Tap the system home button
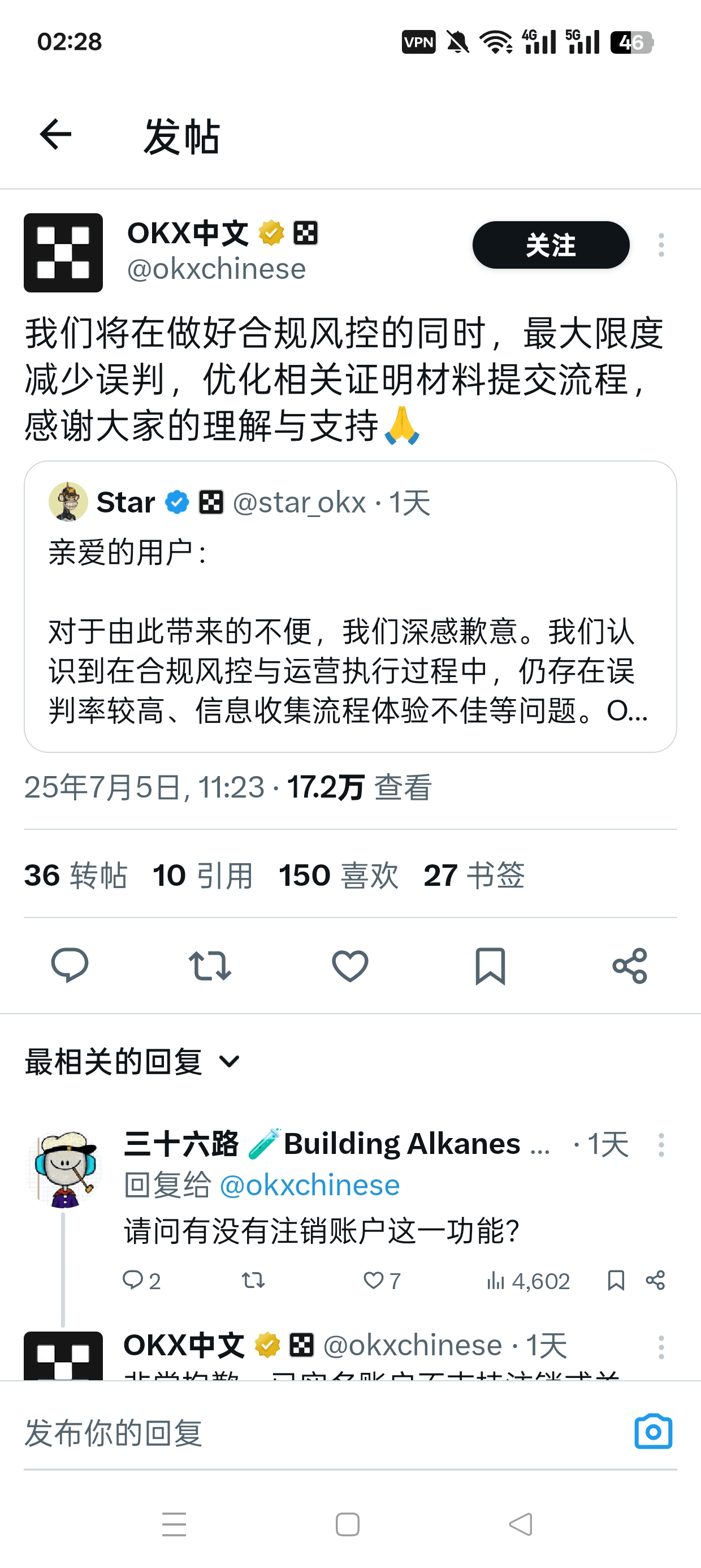This screenshot has height=1568, width=701. tap(348, 1524)
